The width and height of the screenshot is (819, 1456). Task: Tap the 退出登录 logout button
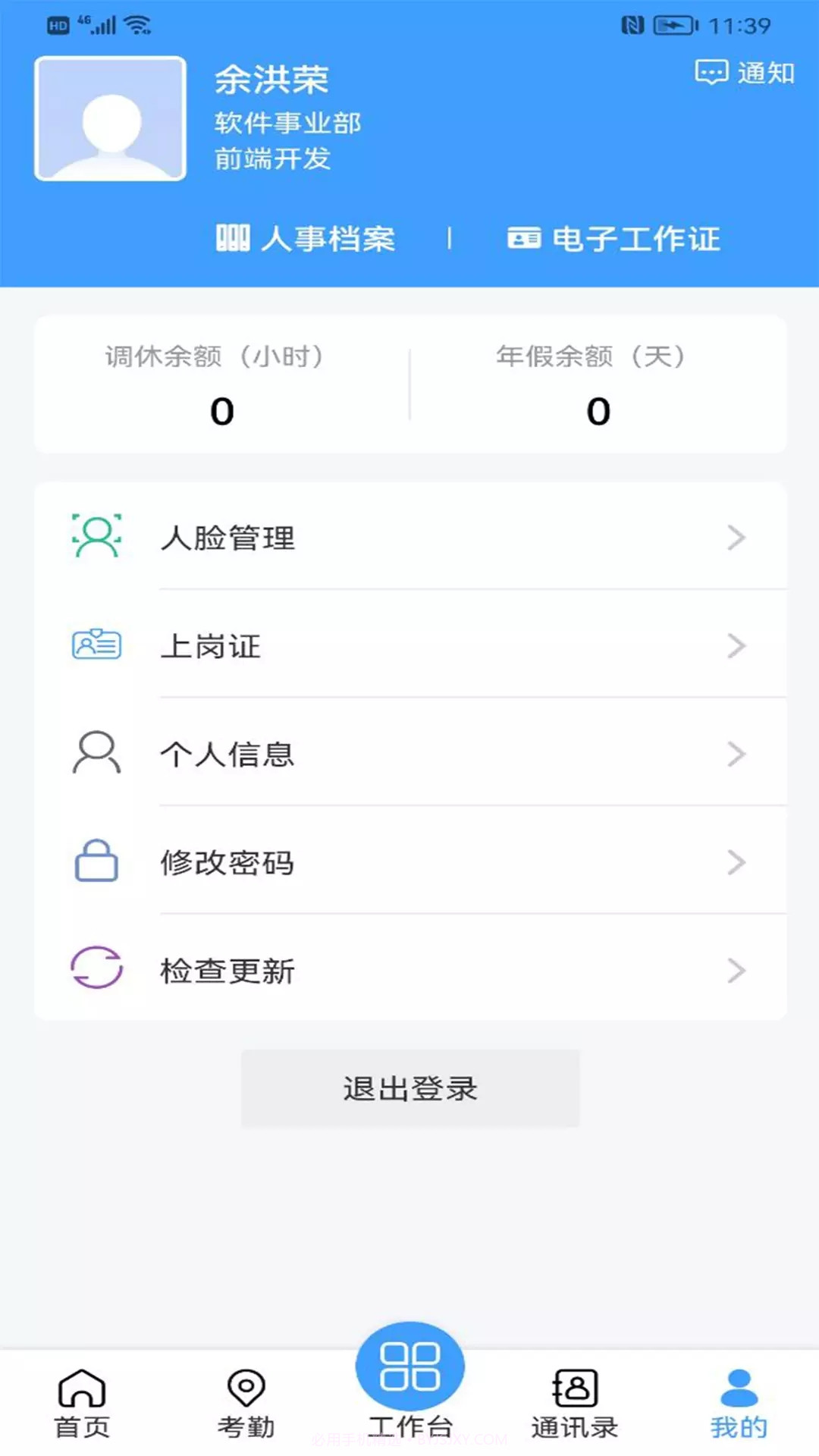(410, 1088)
